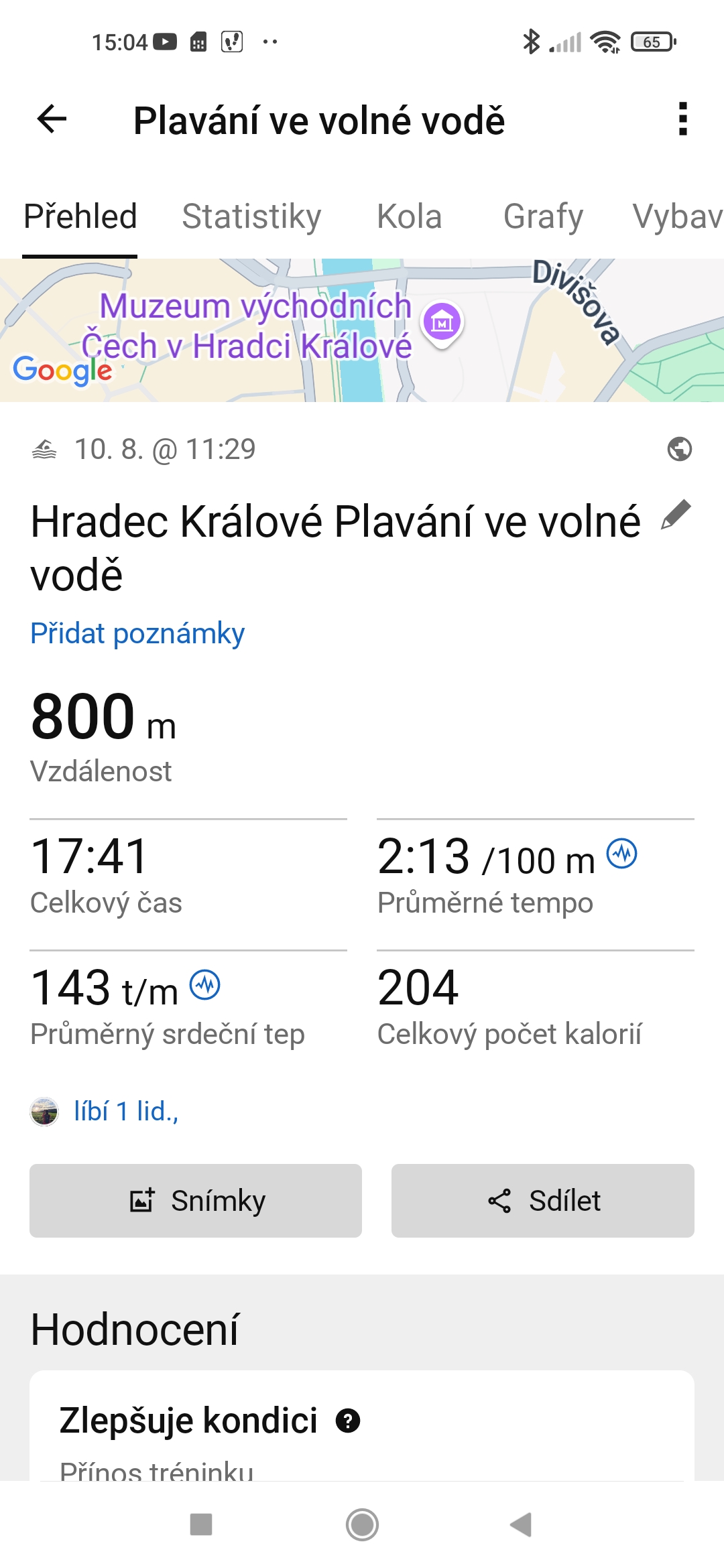Go back using the arrow icon

(52, 120)
